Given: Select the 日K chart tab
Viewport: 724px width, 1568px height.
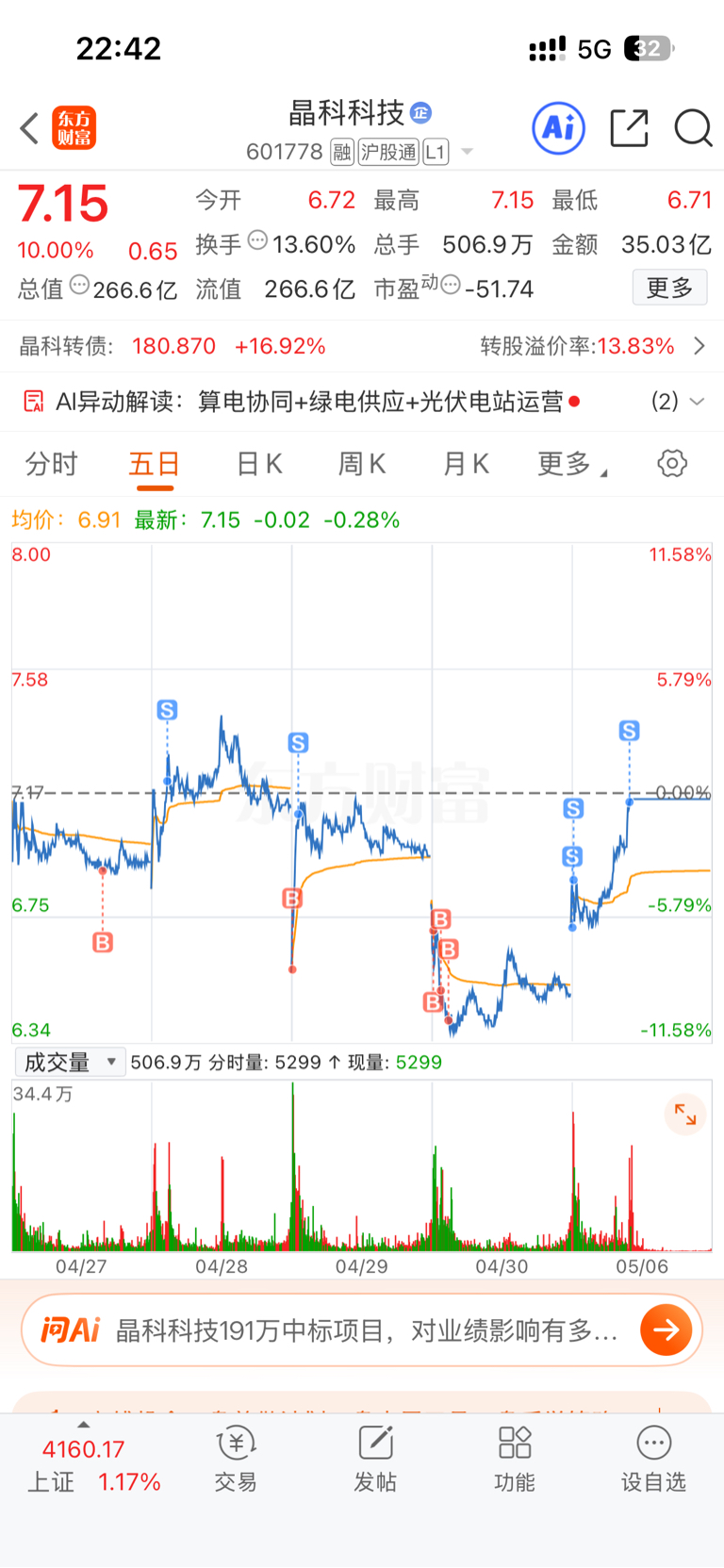Looking at the screenshot, I should [x=258, y=464].
